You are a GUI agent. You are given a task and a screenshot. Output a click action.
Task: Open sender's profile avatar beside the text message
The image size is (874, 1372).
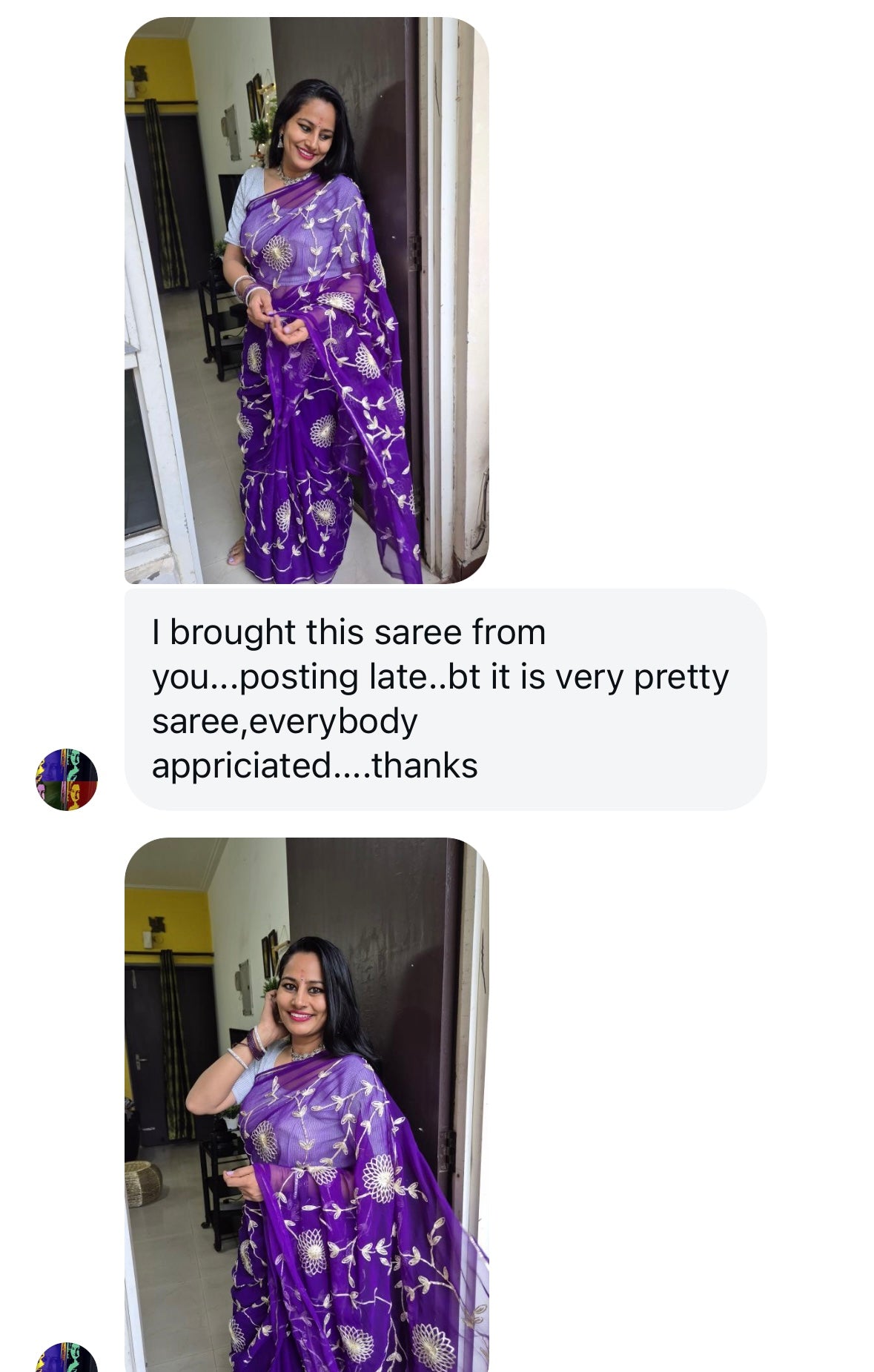pos(67,779)
